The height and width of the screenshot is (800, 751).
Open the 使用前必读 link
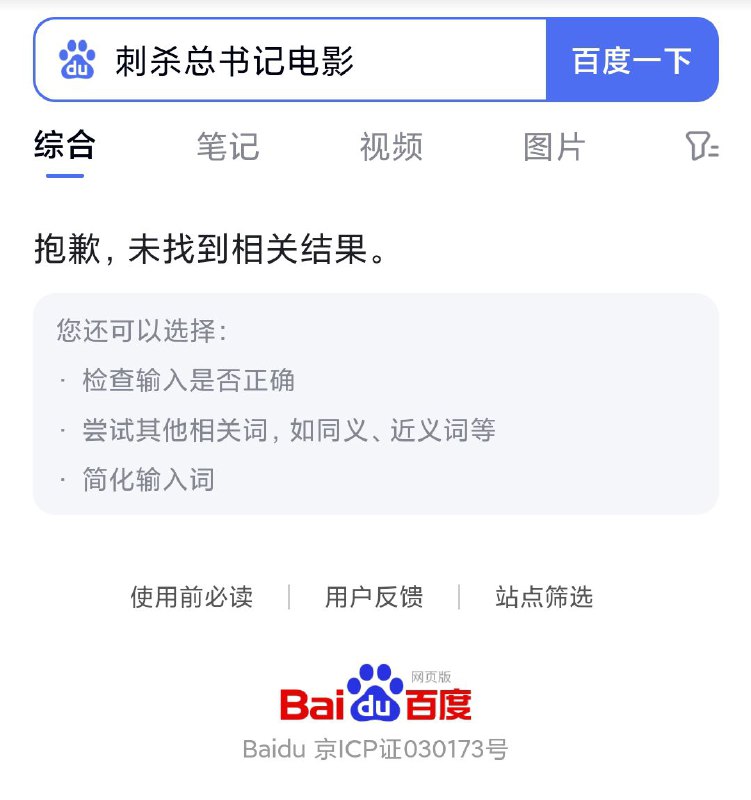[x=192, y=597]
